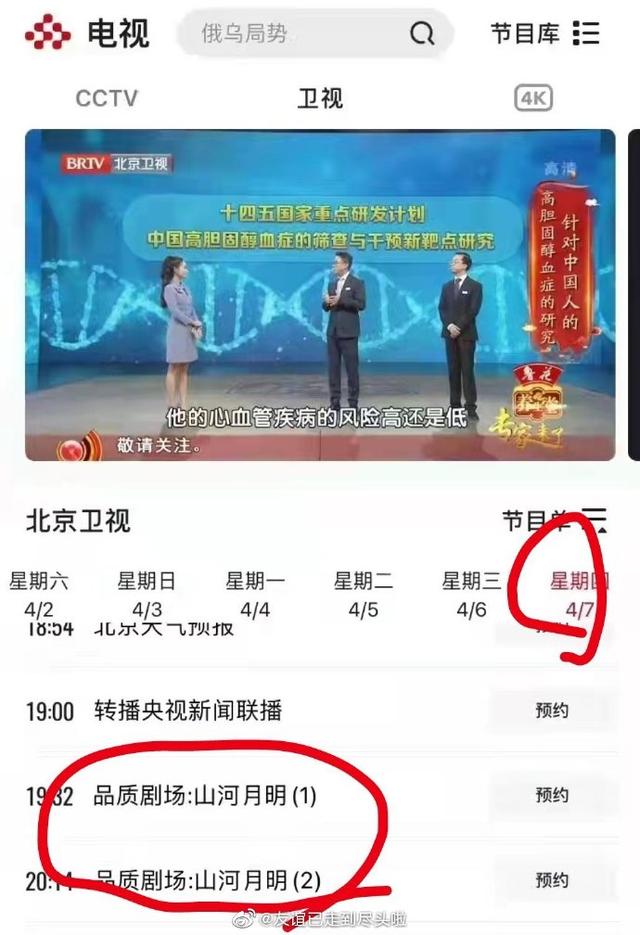Open the 节目库 program library

544,34
